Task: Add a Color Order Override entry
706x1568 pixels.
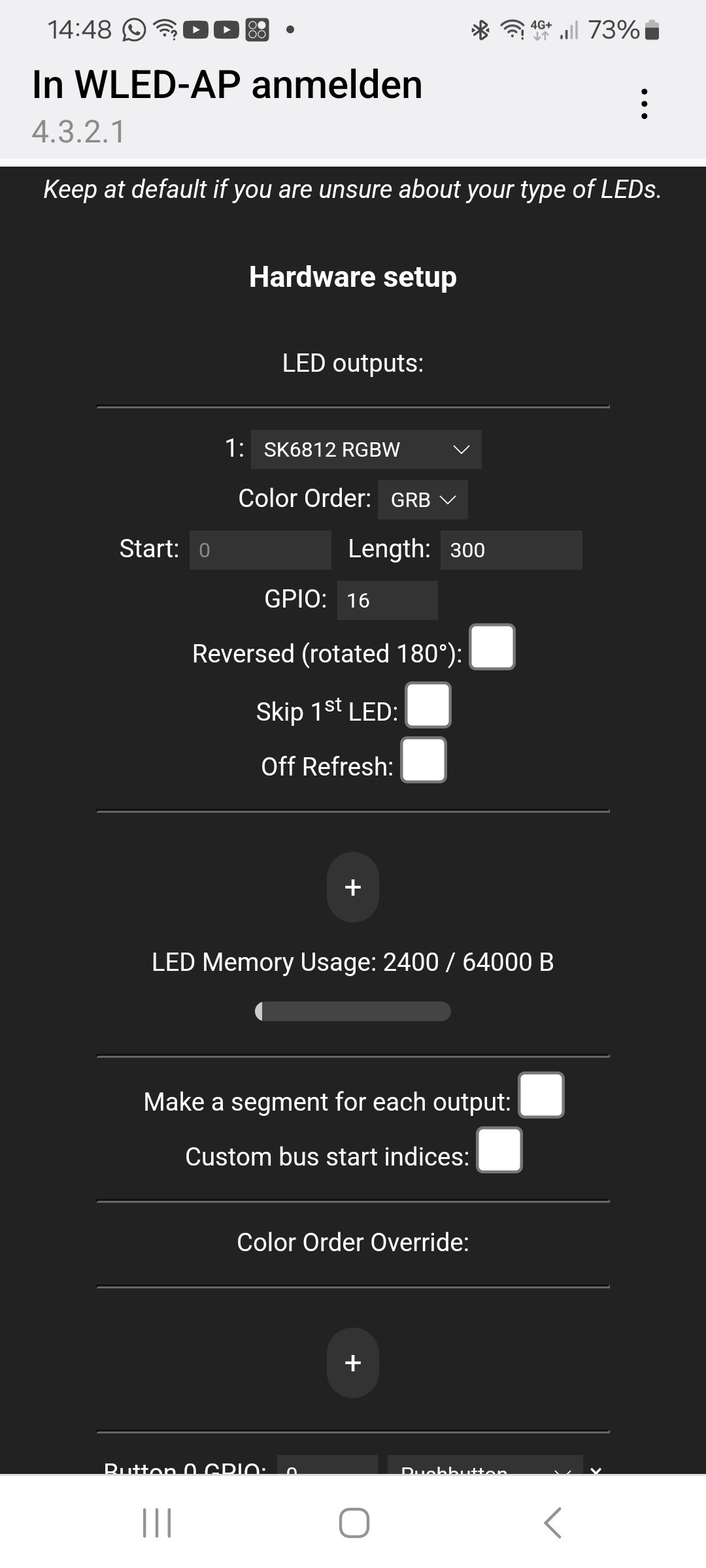Action: [353, 1363]
